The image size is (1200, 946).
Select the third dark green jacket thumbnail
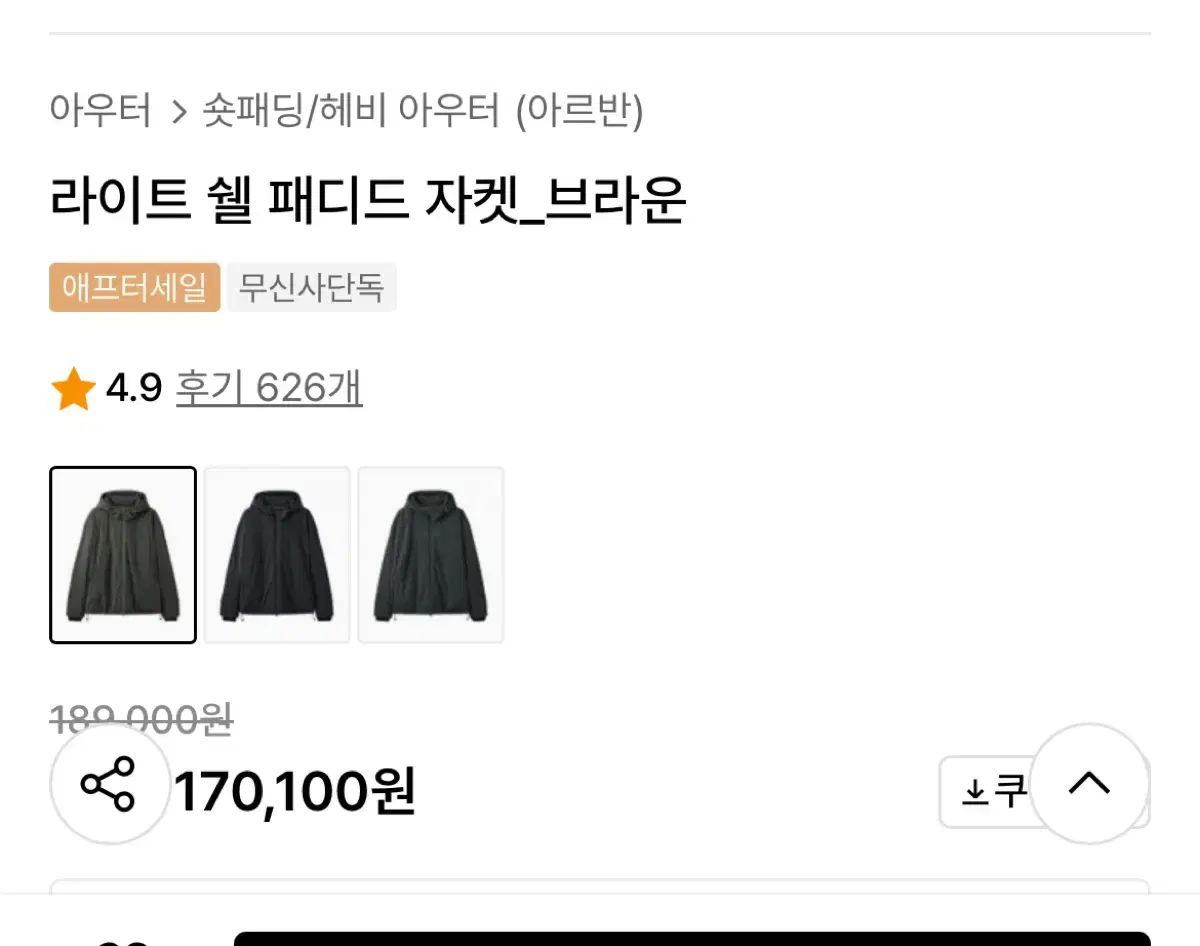[431, 555]
